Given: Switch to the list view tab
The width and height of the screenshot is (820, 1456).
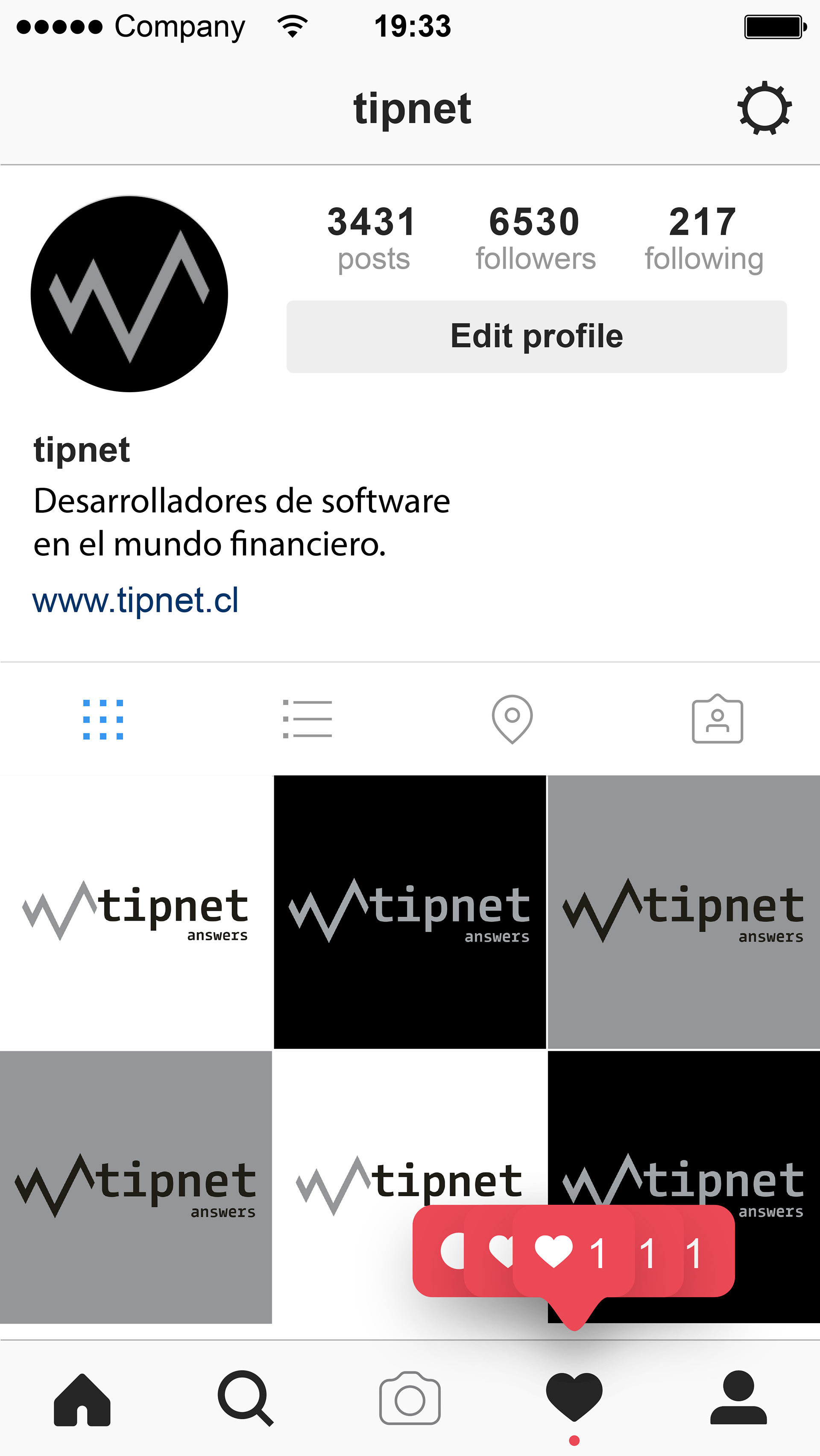Looking at the screenshot, I should pyautogui.click(x=307, y=719).
